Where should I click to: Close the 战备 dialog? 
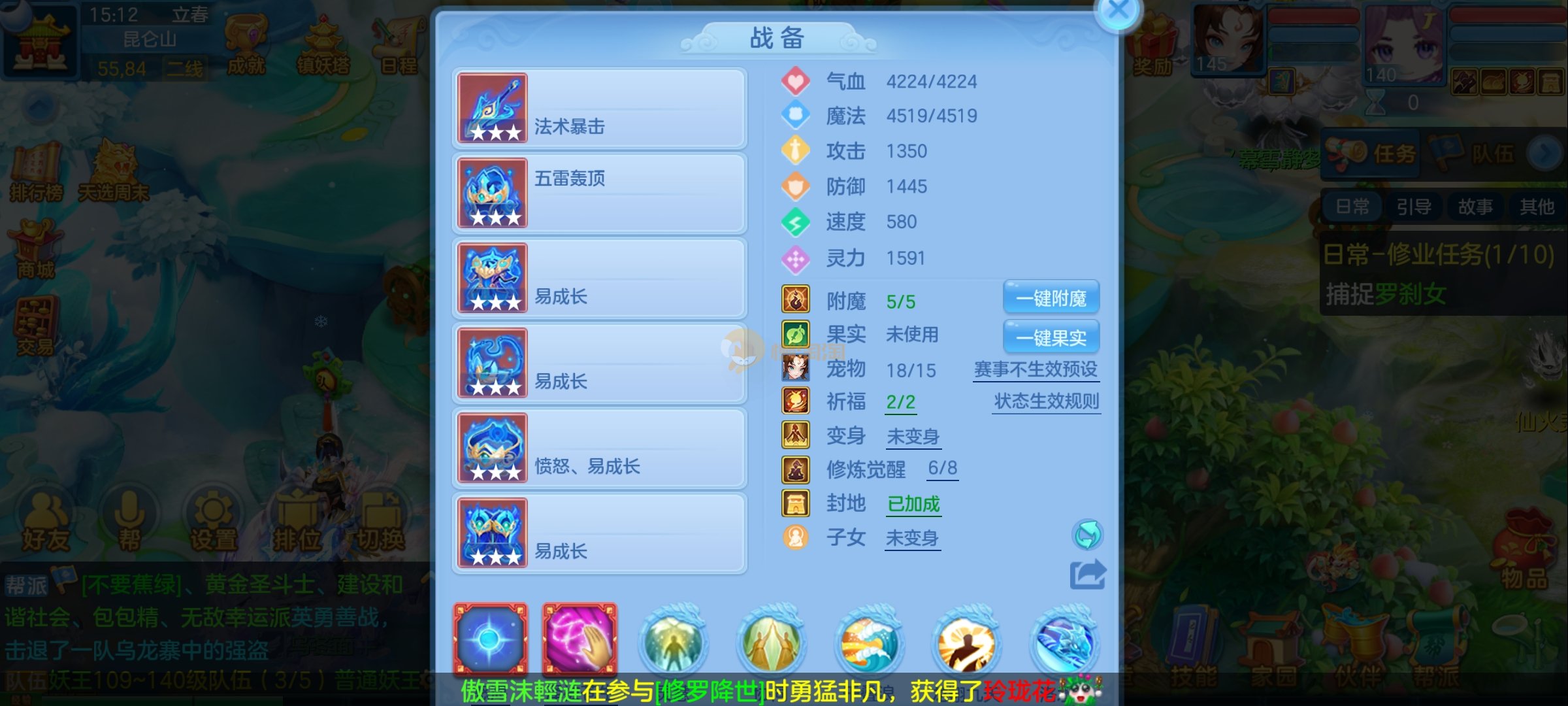[1119, 11]
